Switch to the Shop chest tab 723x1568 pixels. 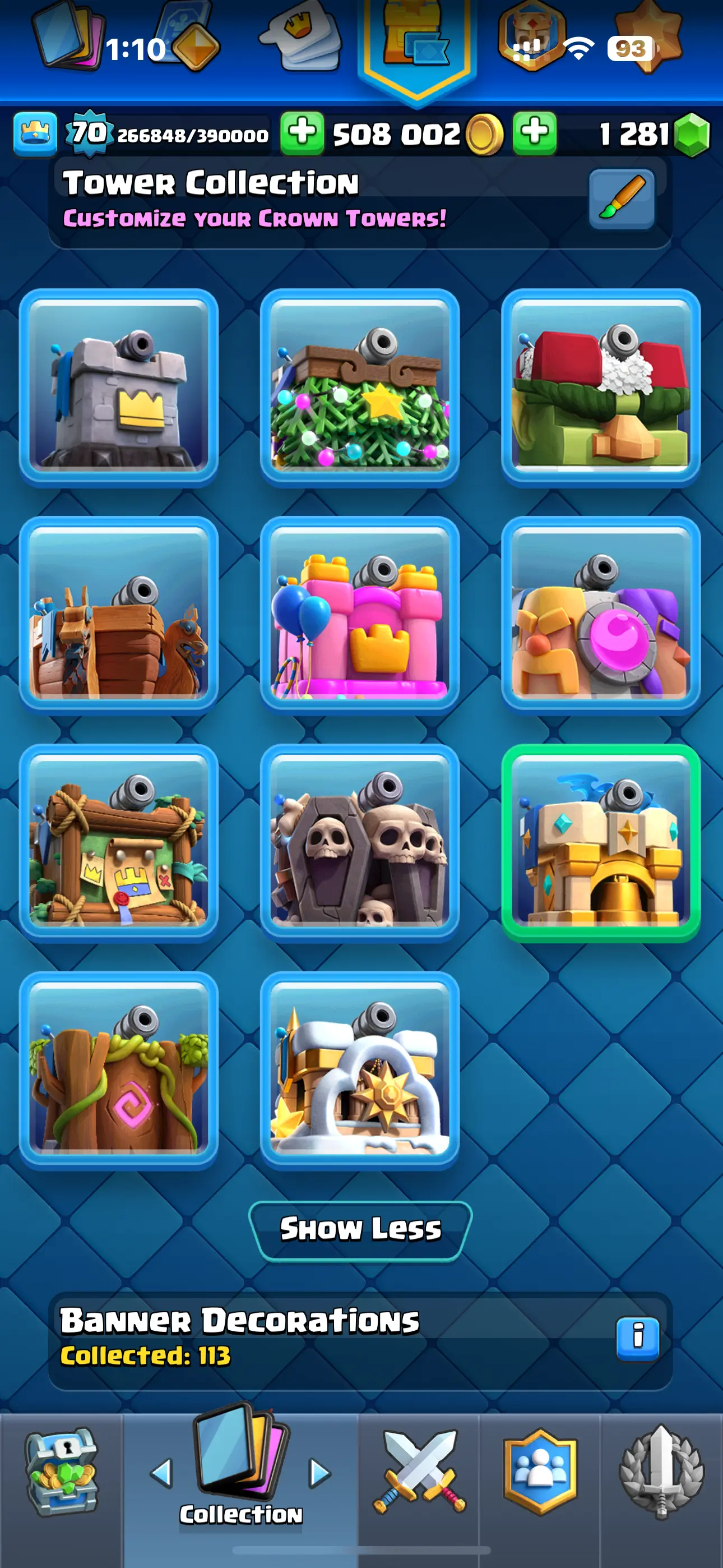[x=61, y=1472]
